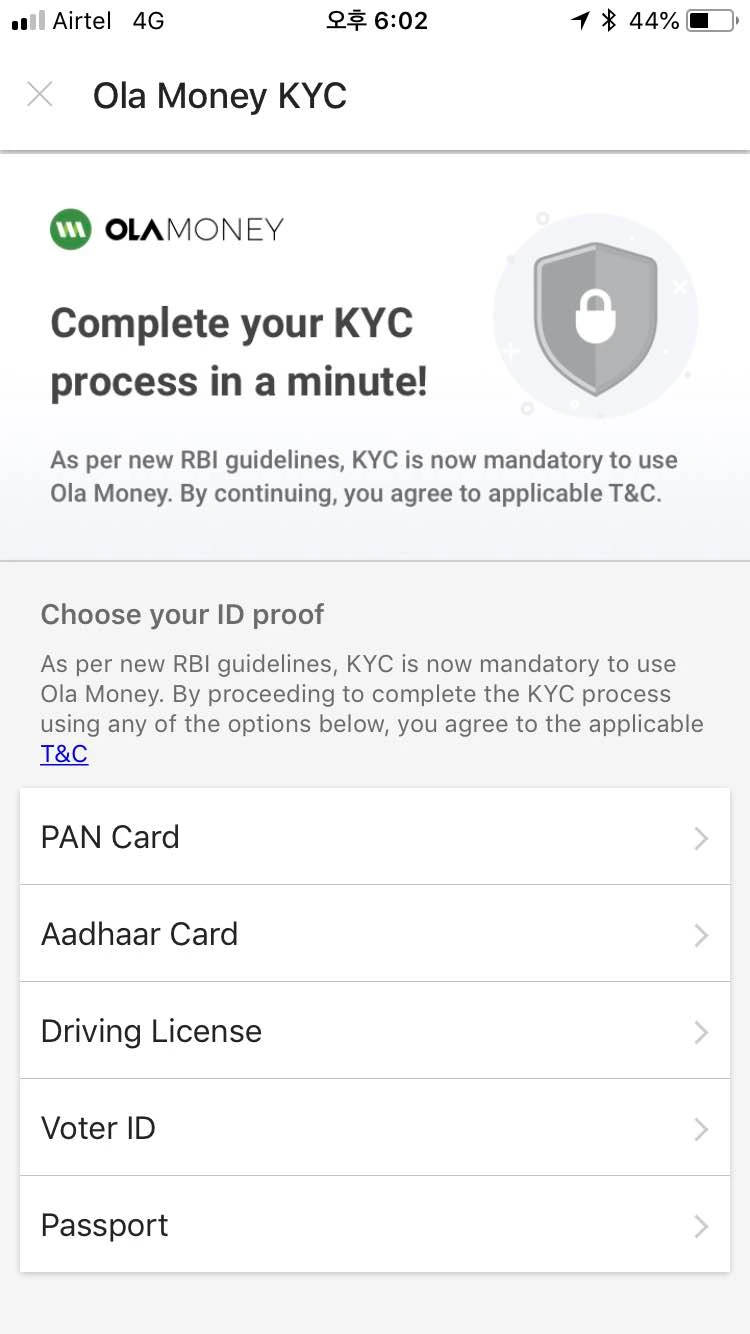Expand the Aadhaar Card option
Screen dimensions: 750x1334
703,934
